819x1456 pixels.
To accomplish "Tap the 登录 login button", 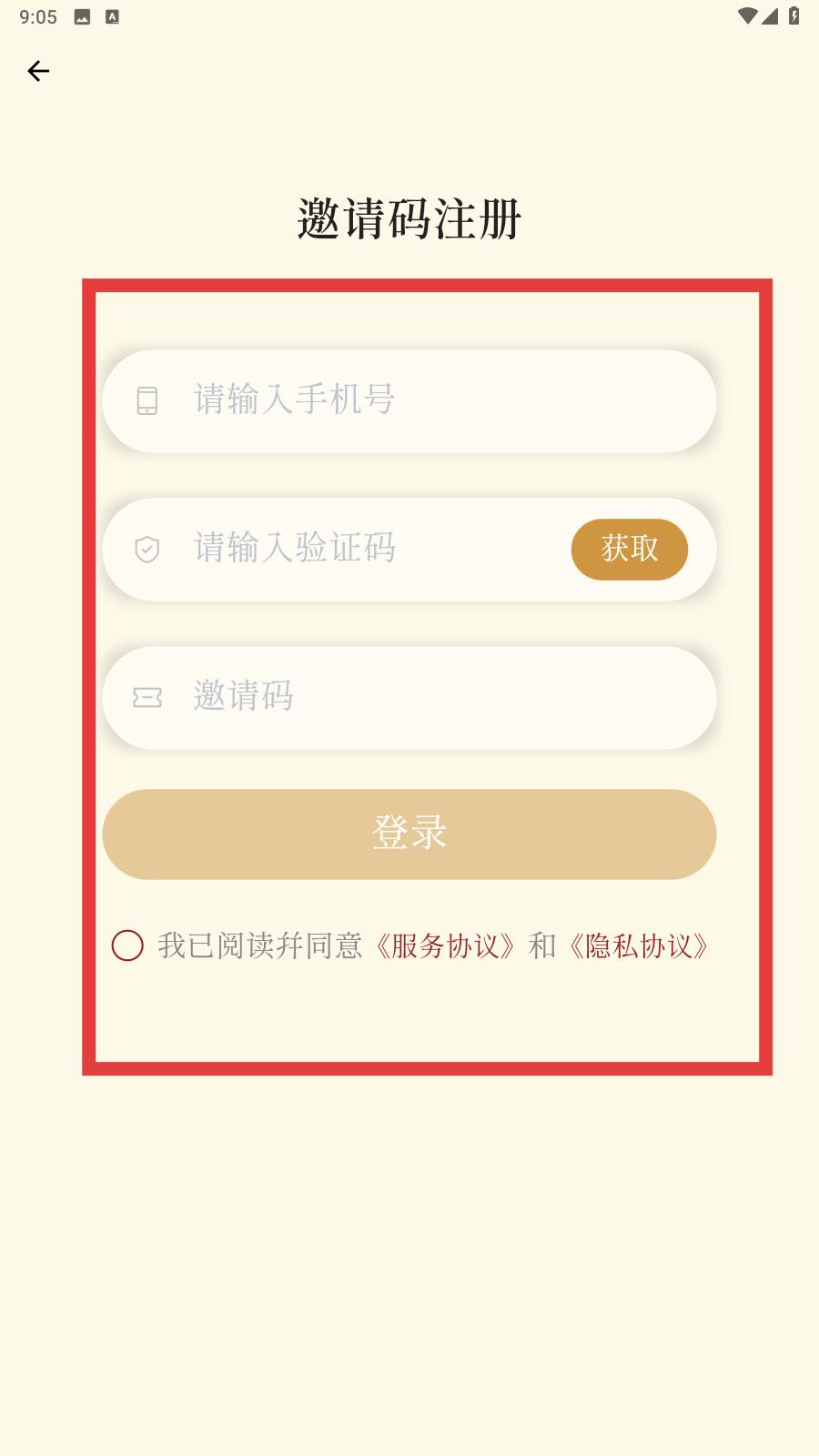I will pos(409,834).
